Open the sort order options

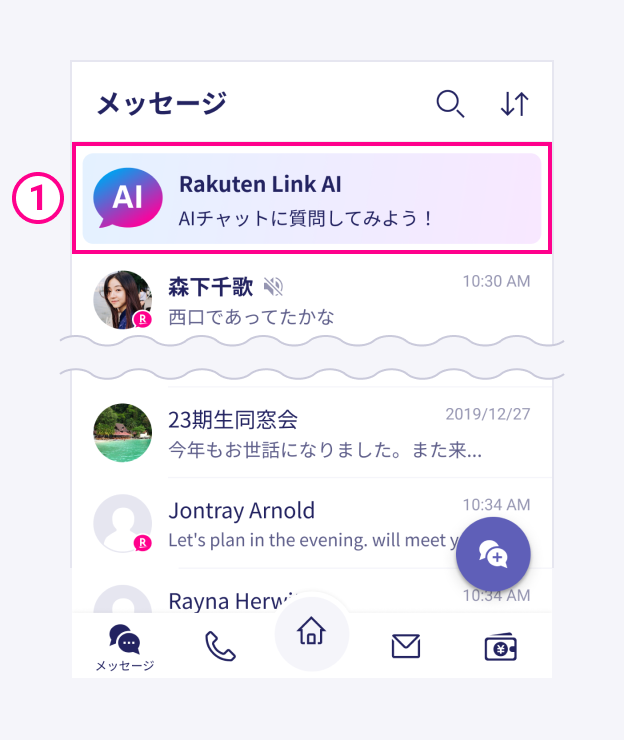[514, 104]
